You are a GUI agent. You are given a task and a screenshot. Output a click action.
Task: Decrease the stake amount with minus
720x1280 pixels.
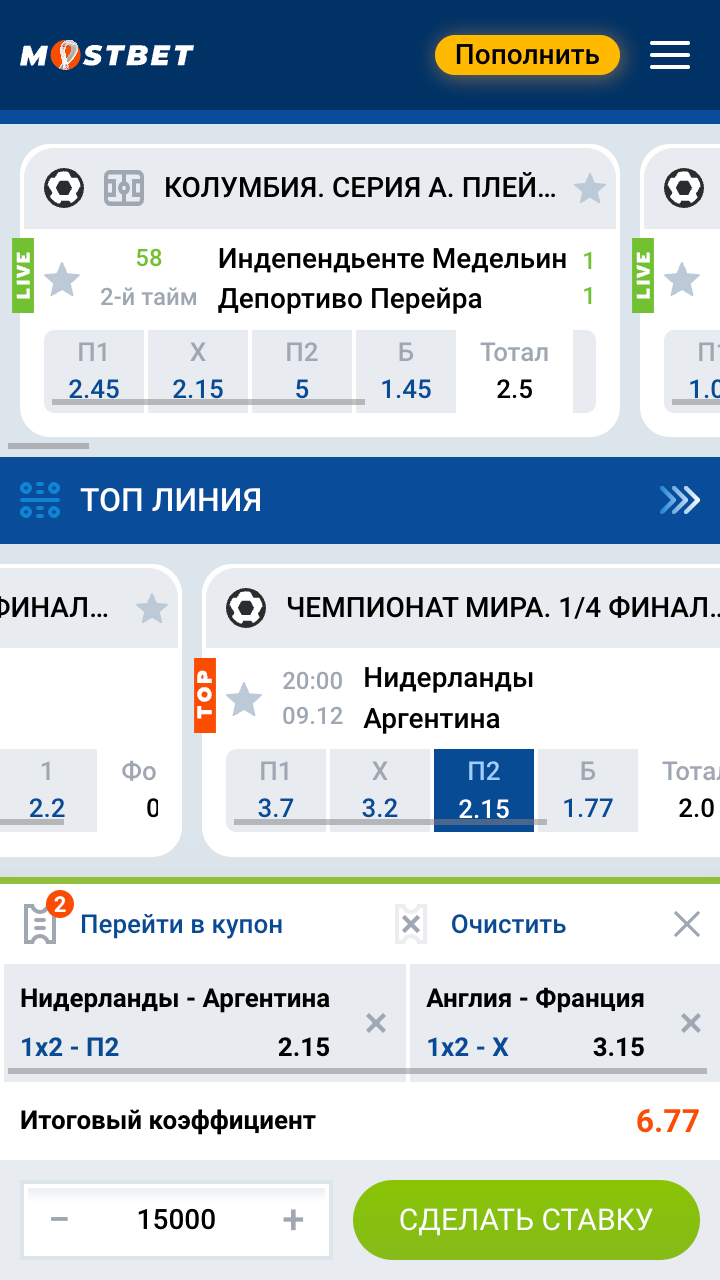click(x=60, y=1220)
